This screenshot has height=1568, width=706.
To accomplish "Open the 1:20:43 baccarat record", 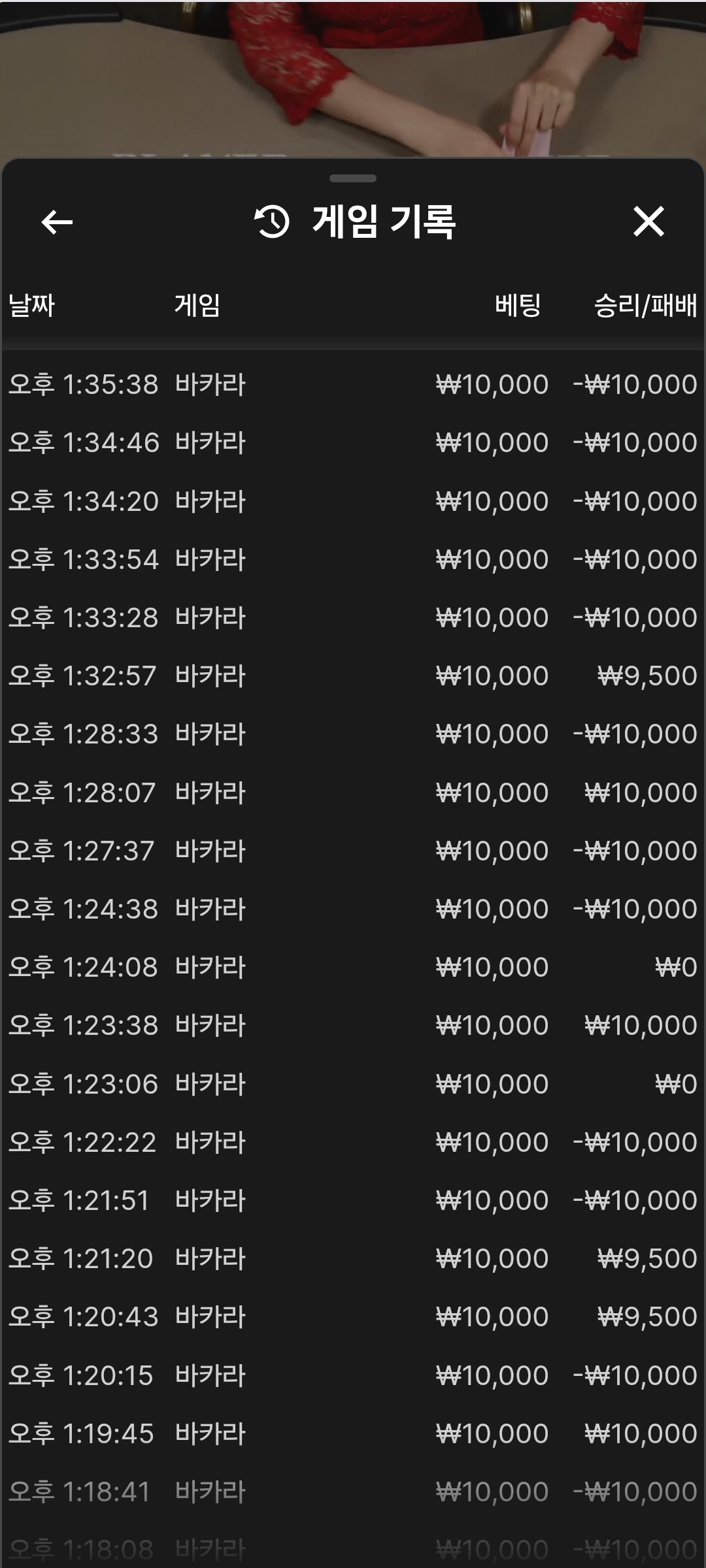I will click(353, 1316).
